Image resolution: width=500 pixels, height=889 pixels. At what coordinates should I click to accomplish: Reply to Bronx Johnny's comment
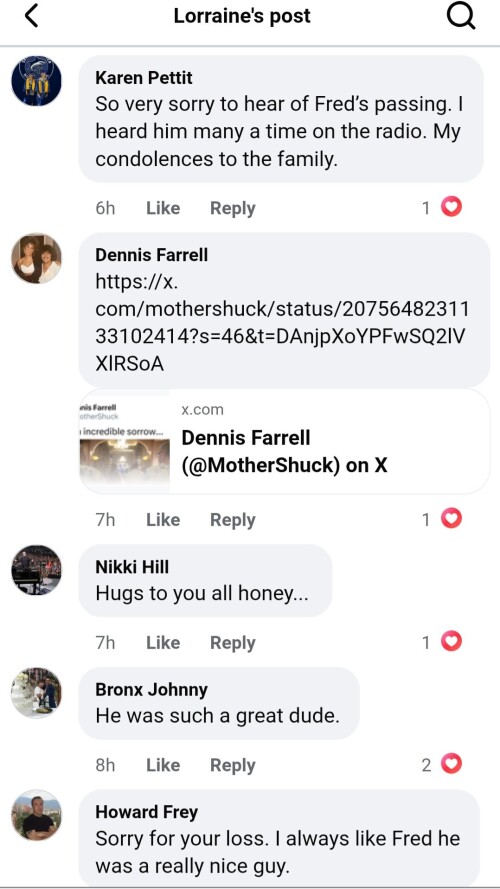[x=232, y=765]
